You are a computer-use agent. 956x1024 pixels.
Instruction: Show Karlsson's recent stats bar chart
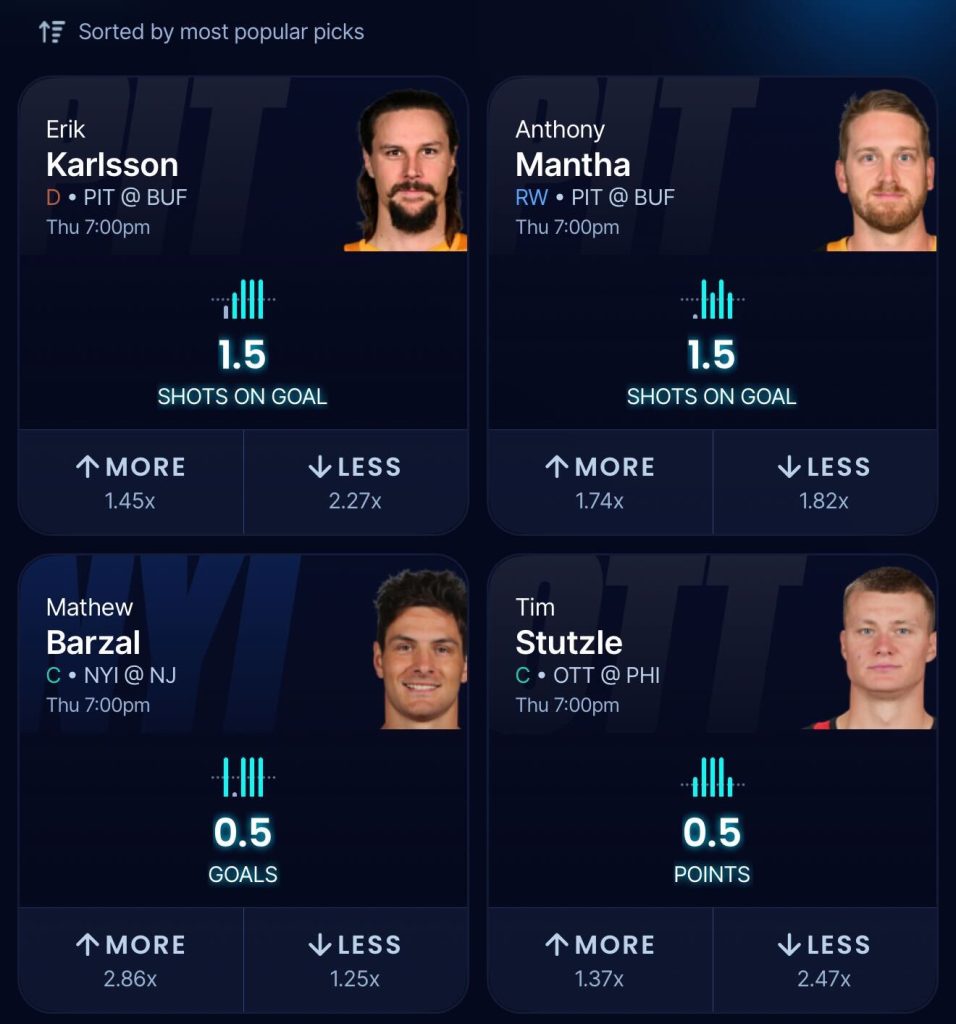tap(243, 298)
